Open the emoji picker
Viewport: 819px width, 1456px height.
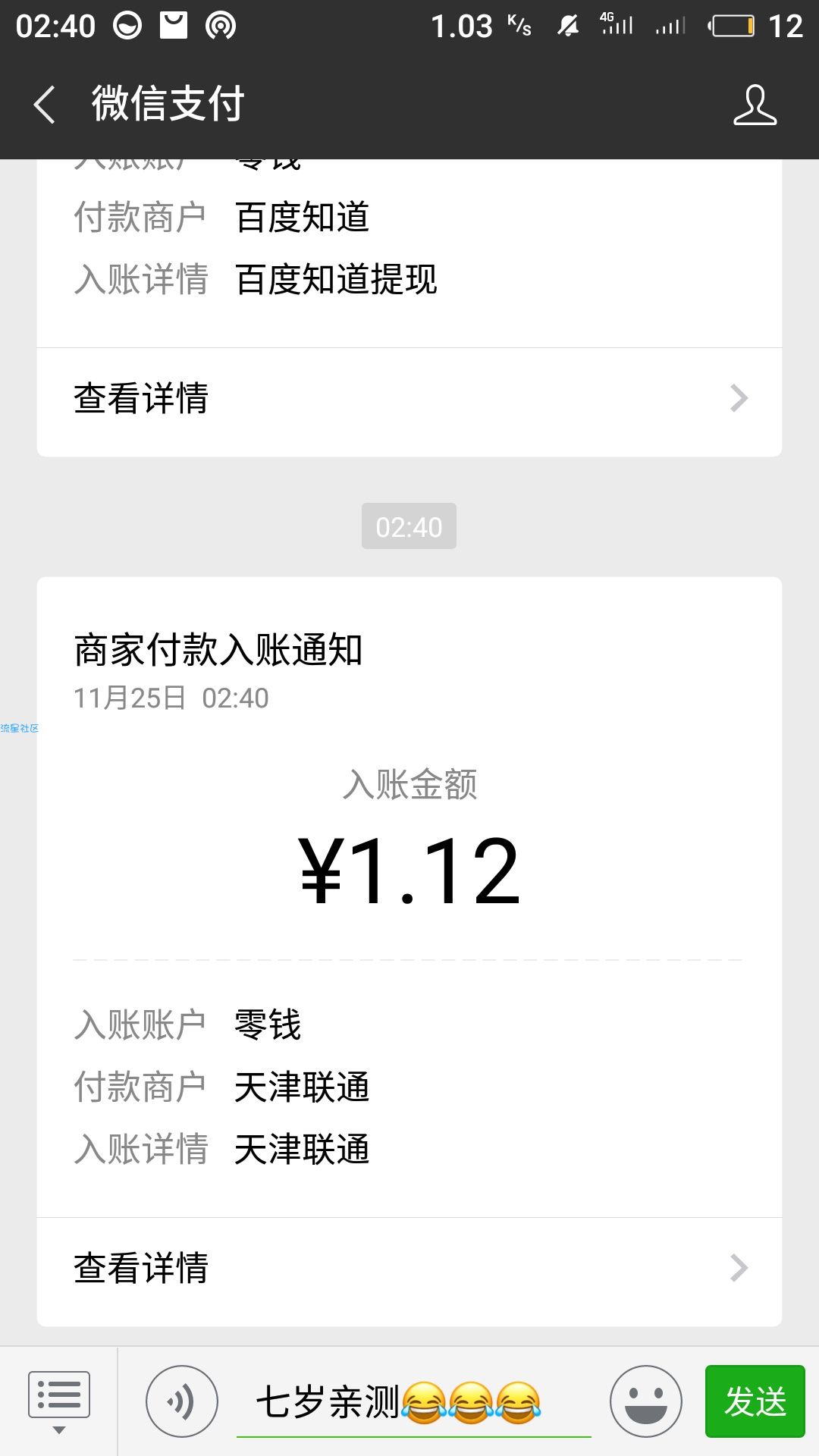click(x=646, y=1401)
